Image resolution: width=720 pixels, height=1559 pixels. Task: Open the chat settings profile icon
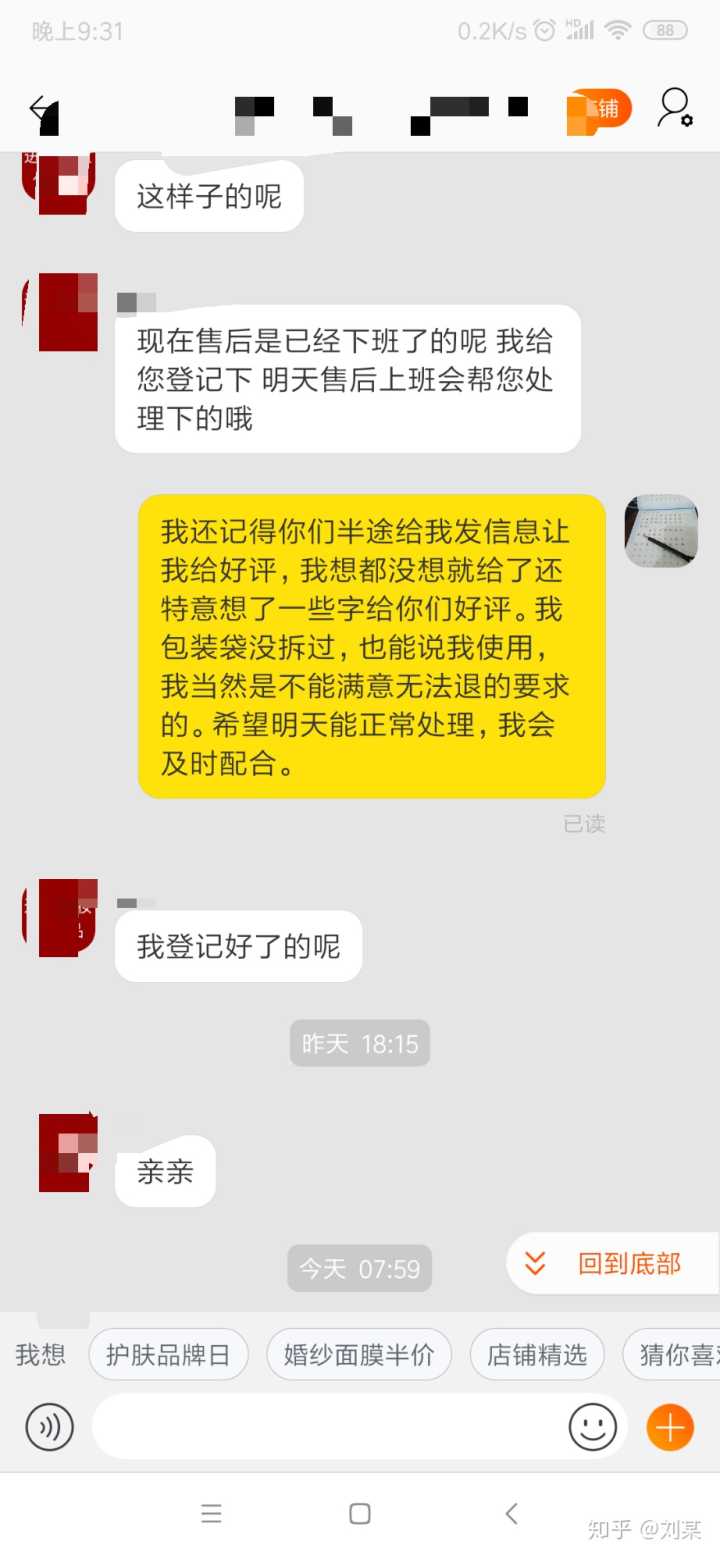point(674,108)
